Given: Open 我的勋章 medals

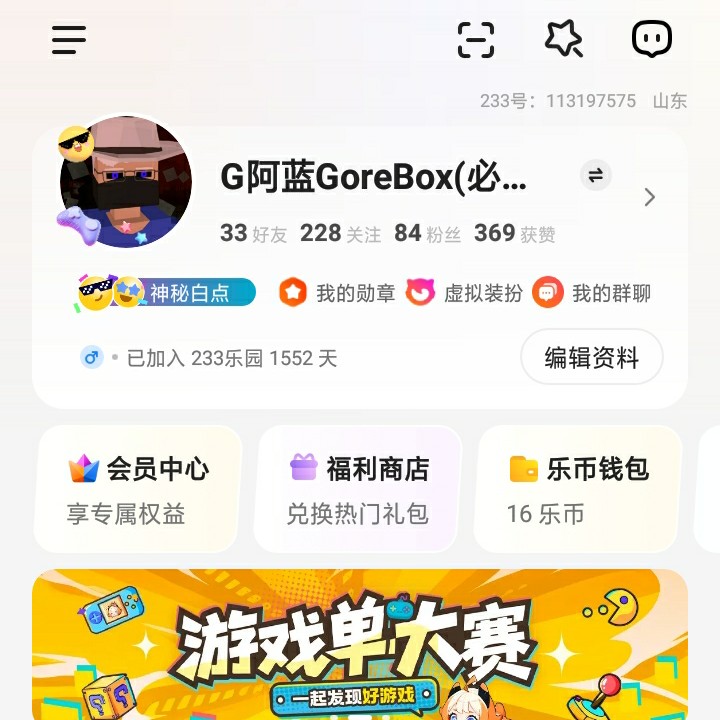Looking at the screenshot, I should (337, 293).
